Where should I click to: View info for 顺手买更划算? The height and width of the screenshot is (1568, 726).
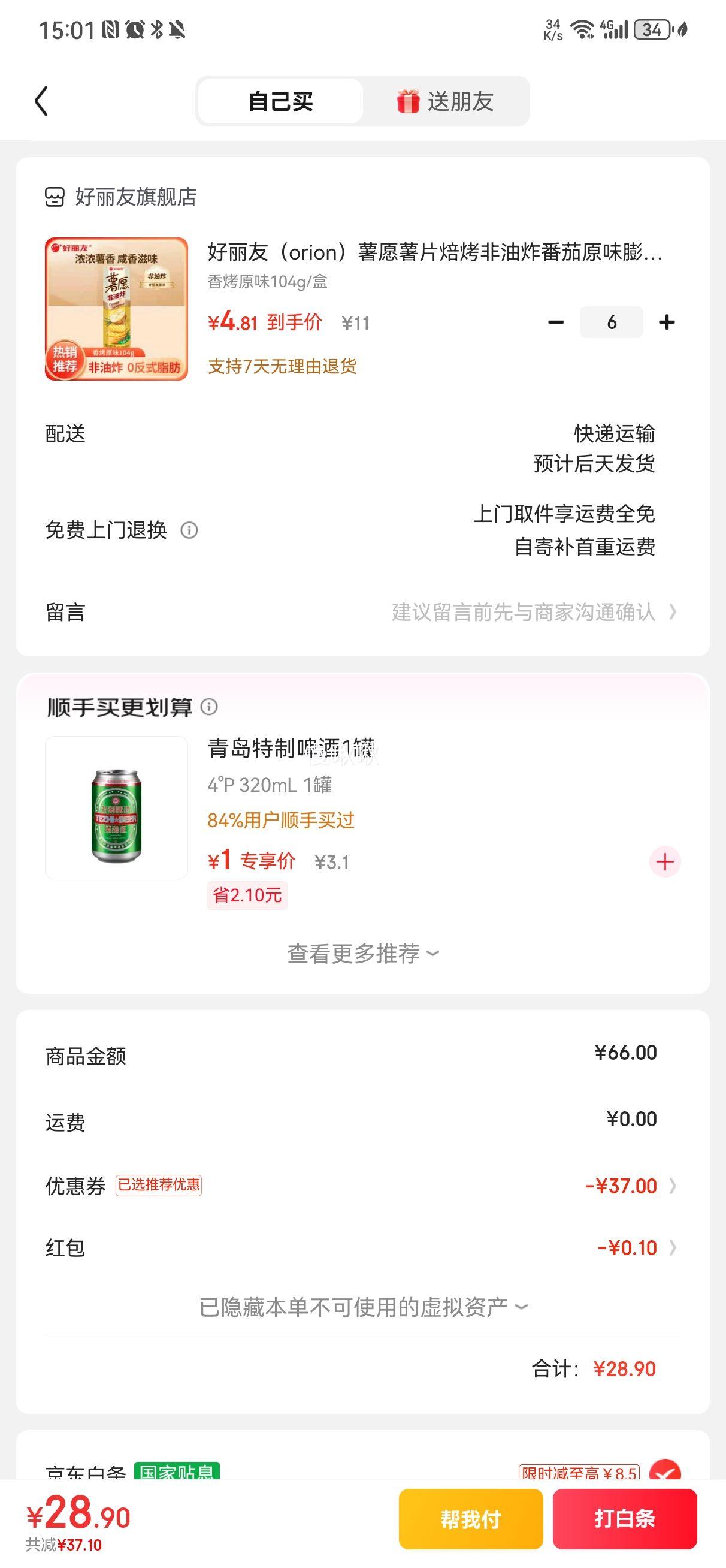(x=209, y=707)
